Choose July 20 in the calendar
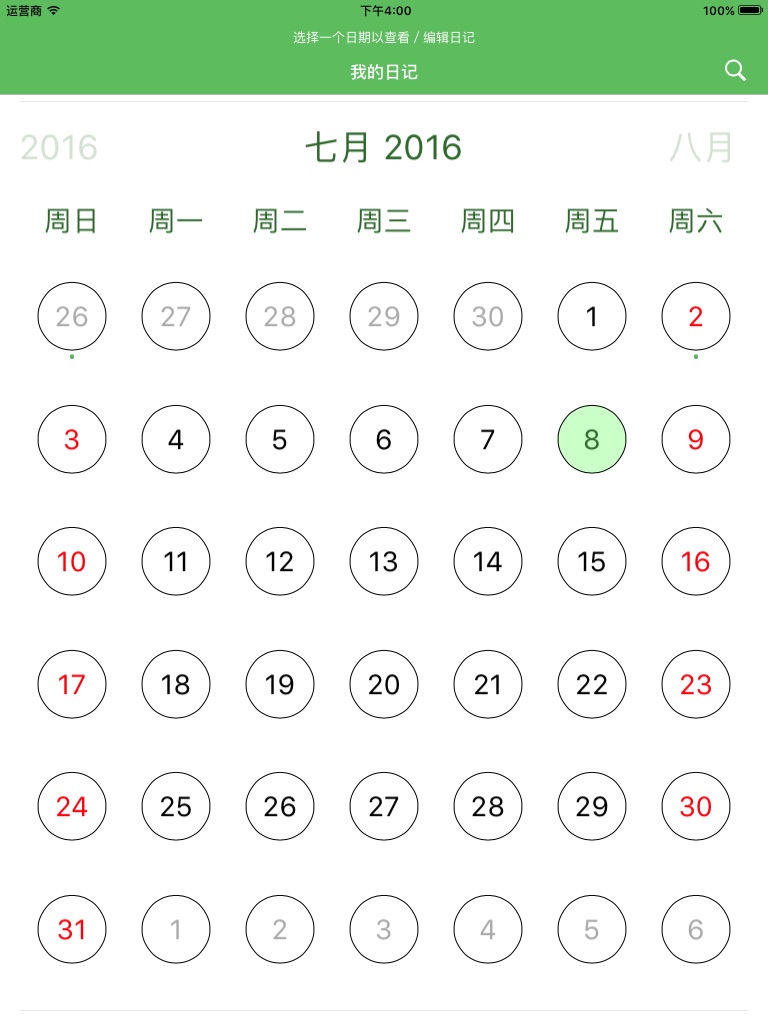Screen dimensions: 768x1024 384,685
